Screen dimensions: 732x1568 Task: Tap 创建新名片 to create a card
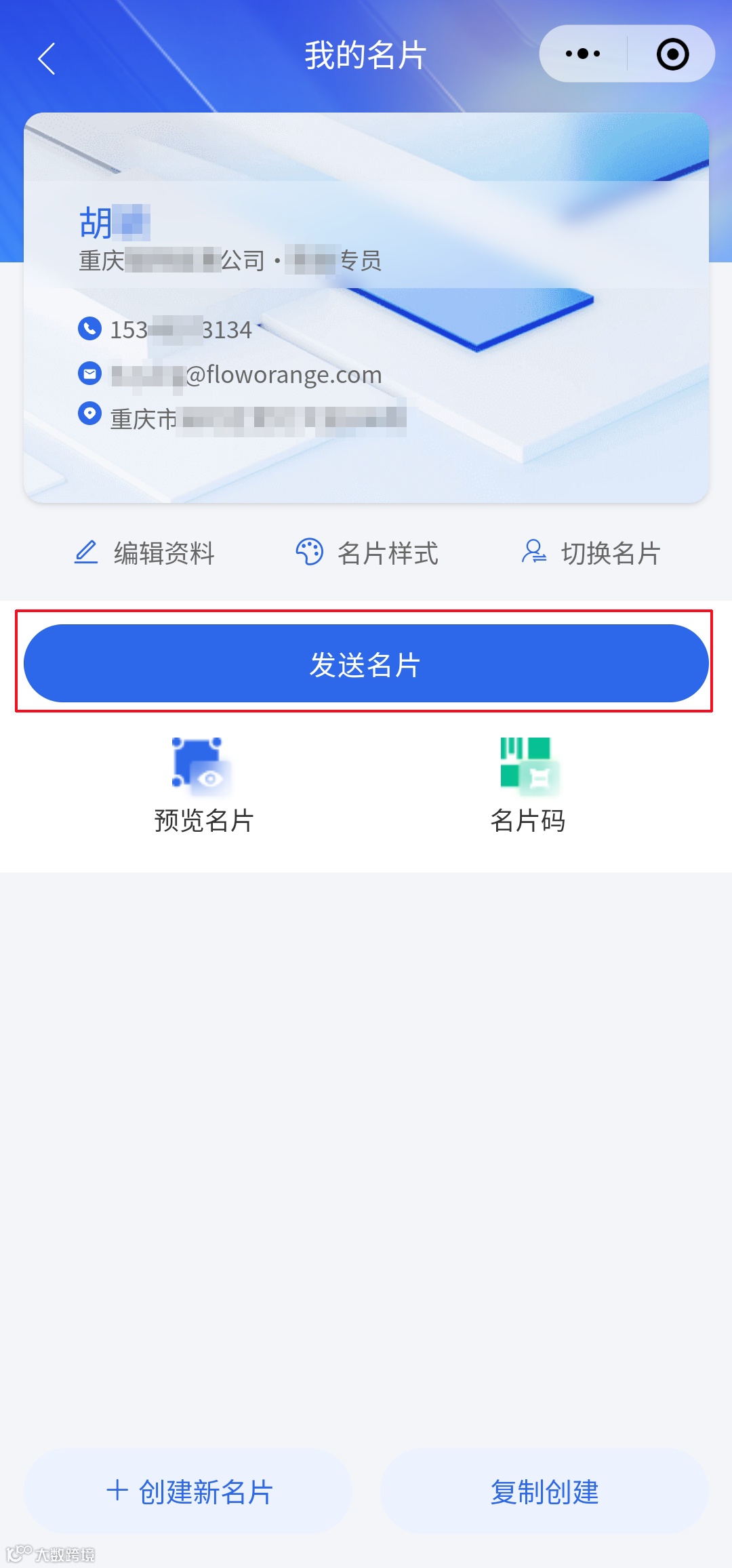click(x=188, y=1491)
